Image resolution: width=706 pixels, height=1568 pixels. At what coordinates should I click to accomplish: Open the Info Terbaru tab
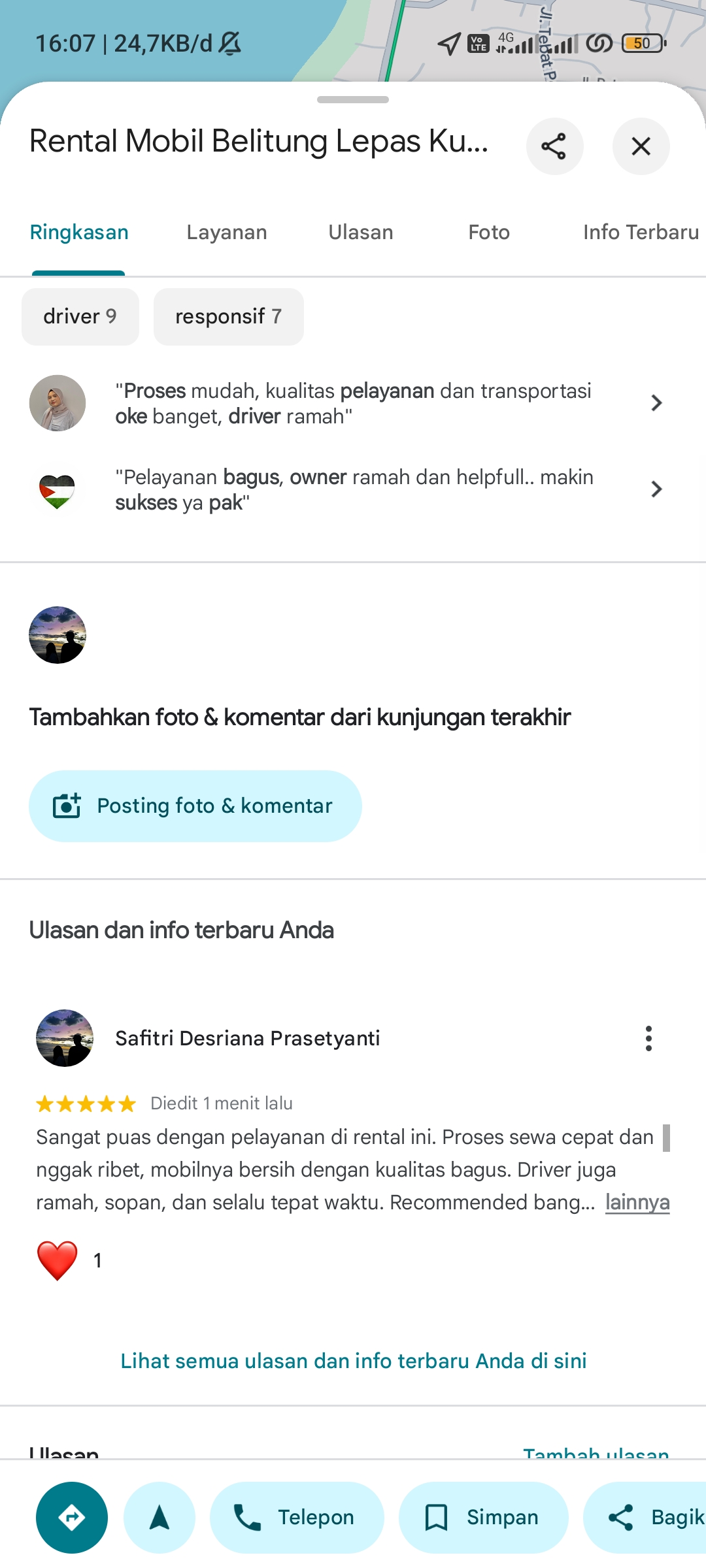pyautogui.click(x=641, y=233)
